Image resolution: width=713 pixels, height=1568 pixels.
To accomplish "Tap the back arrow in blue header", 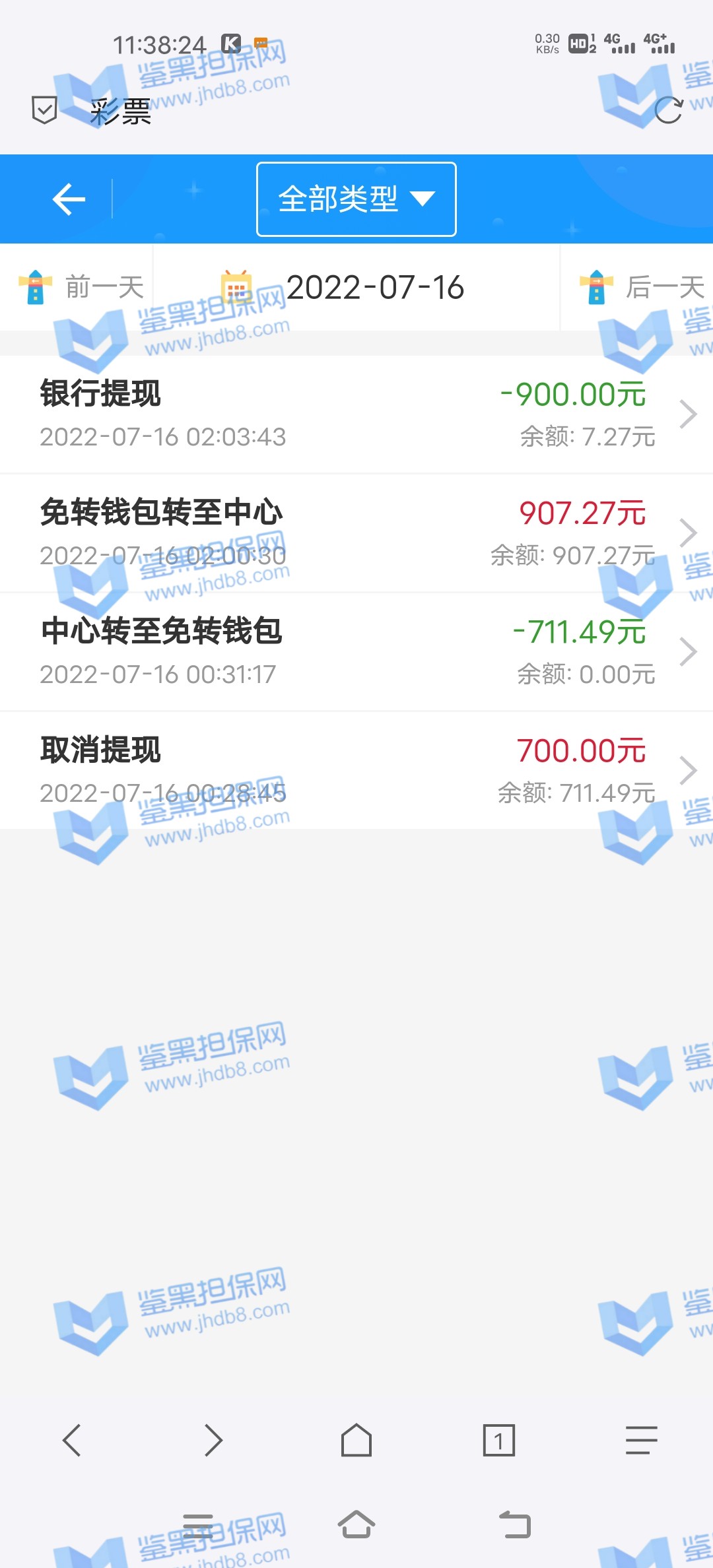I will 69,199.
